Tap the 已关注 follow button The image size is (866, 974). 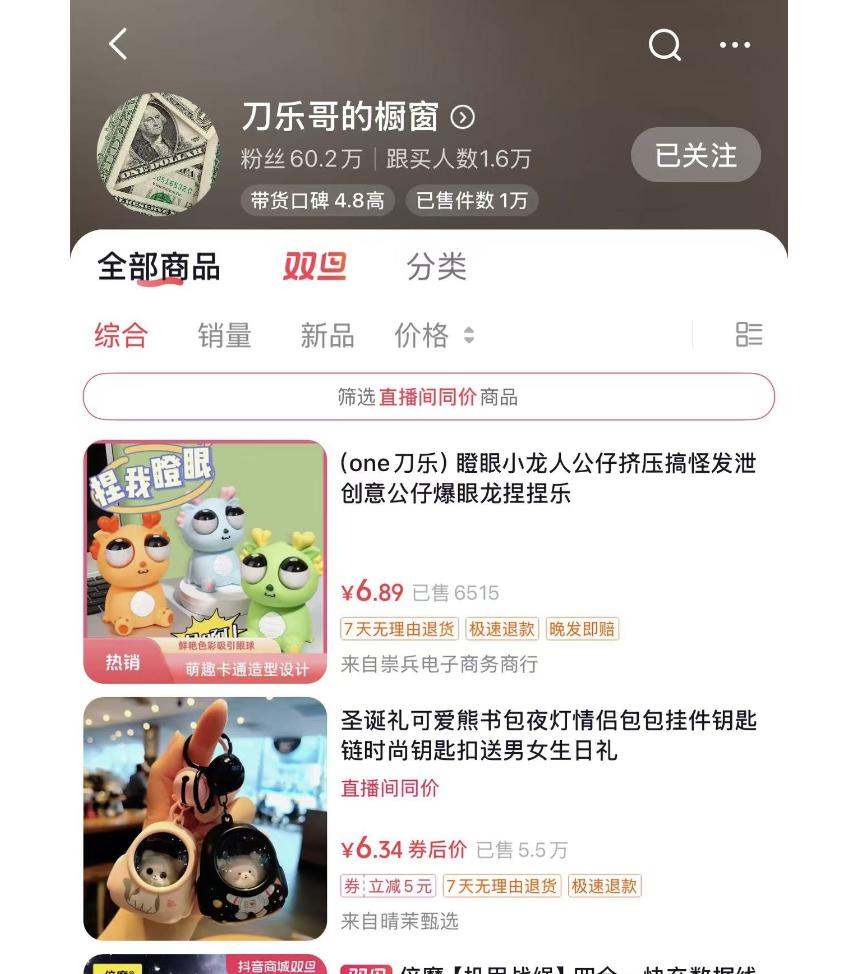(x=695, y=155)
